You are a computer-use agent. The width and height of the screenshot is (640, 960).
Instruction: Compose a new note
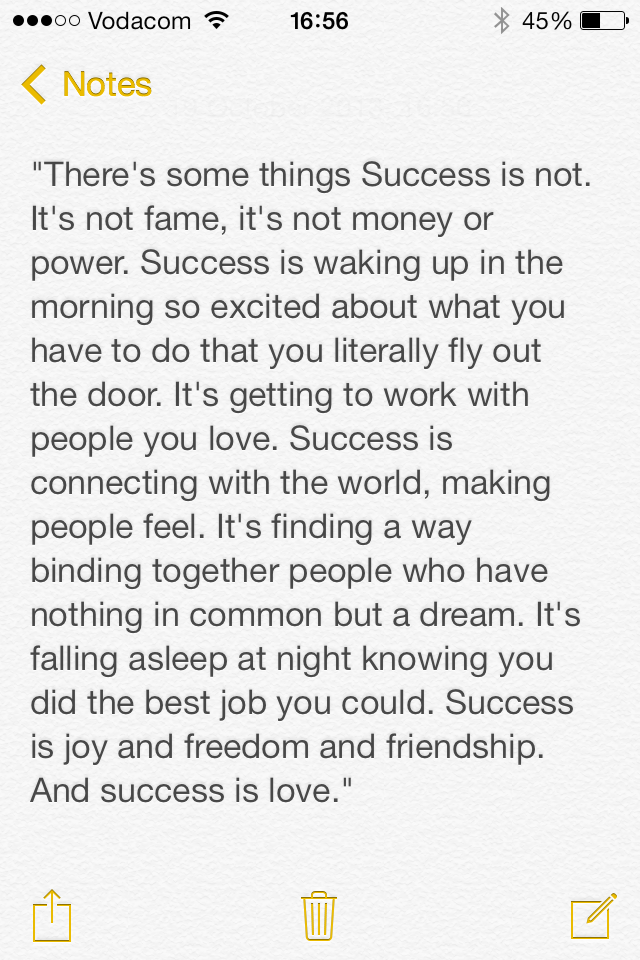[x=591, y=914]
